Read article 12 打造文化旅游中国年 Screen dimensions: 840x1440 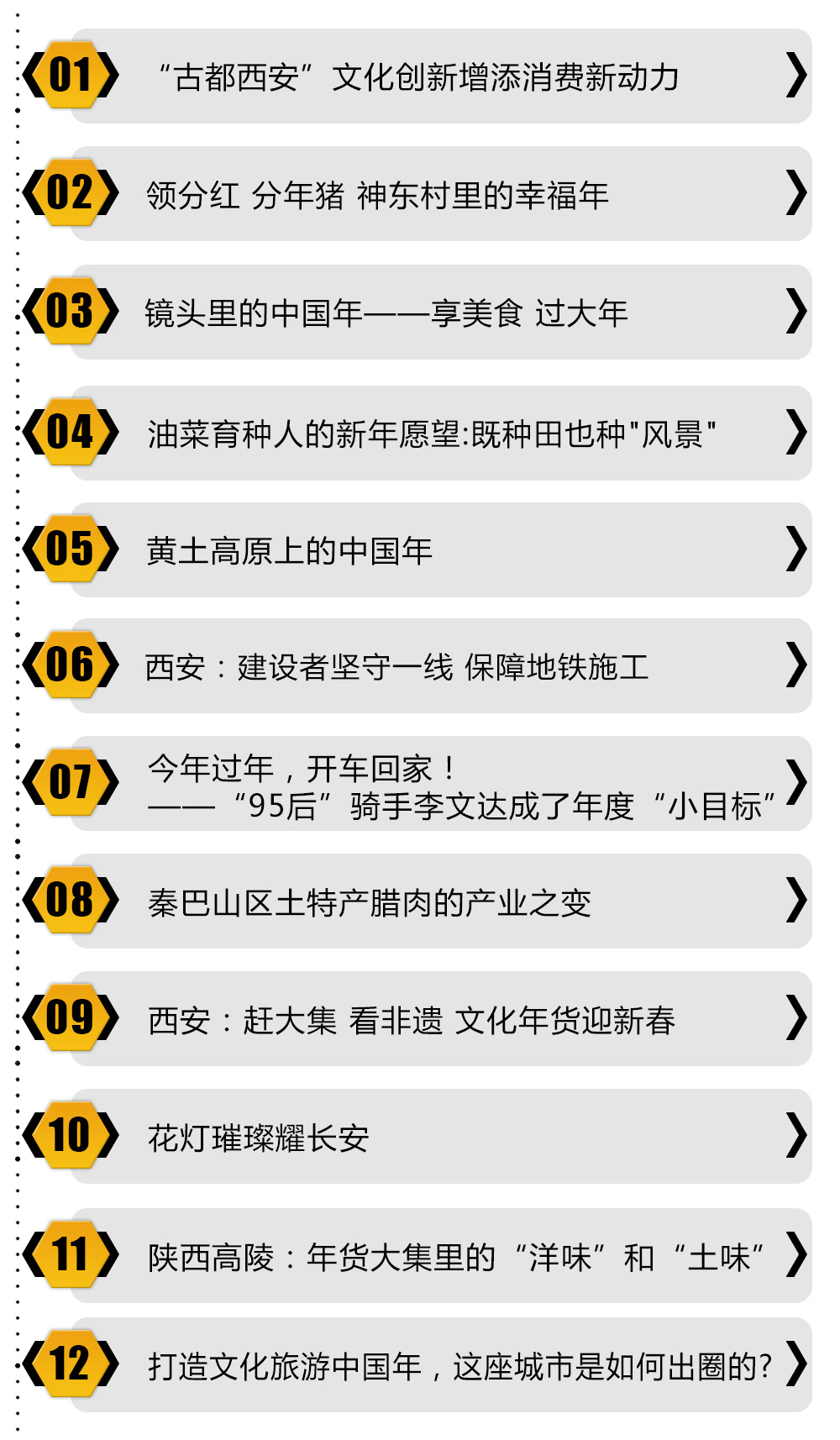point(459,1366)
